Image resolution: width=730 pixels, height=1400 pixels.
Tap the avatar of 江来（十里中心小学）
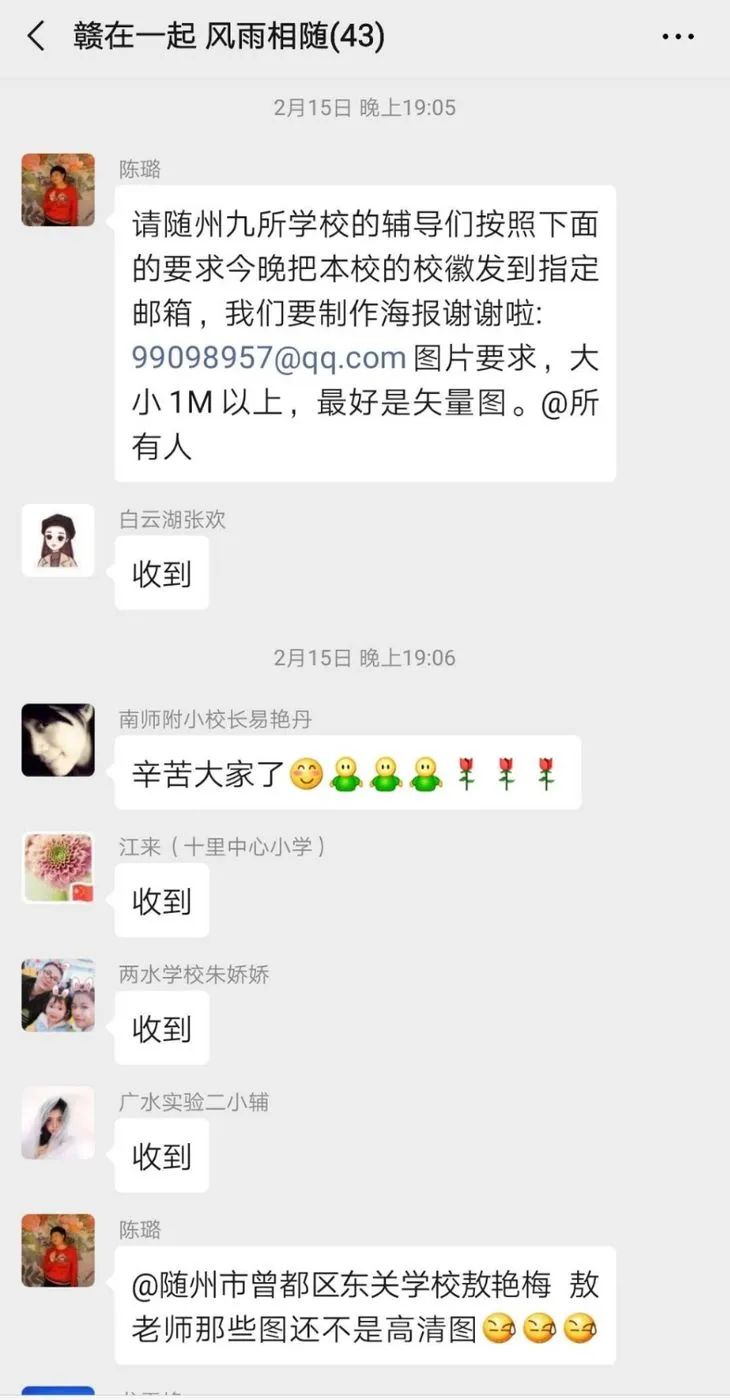point(58,868)
